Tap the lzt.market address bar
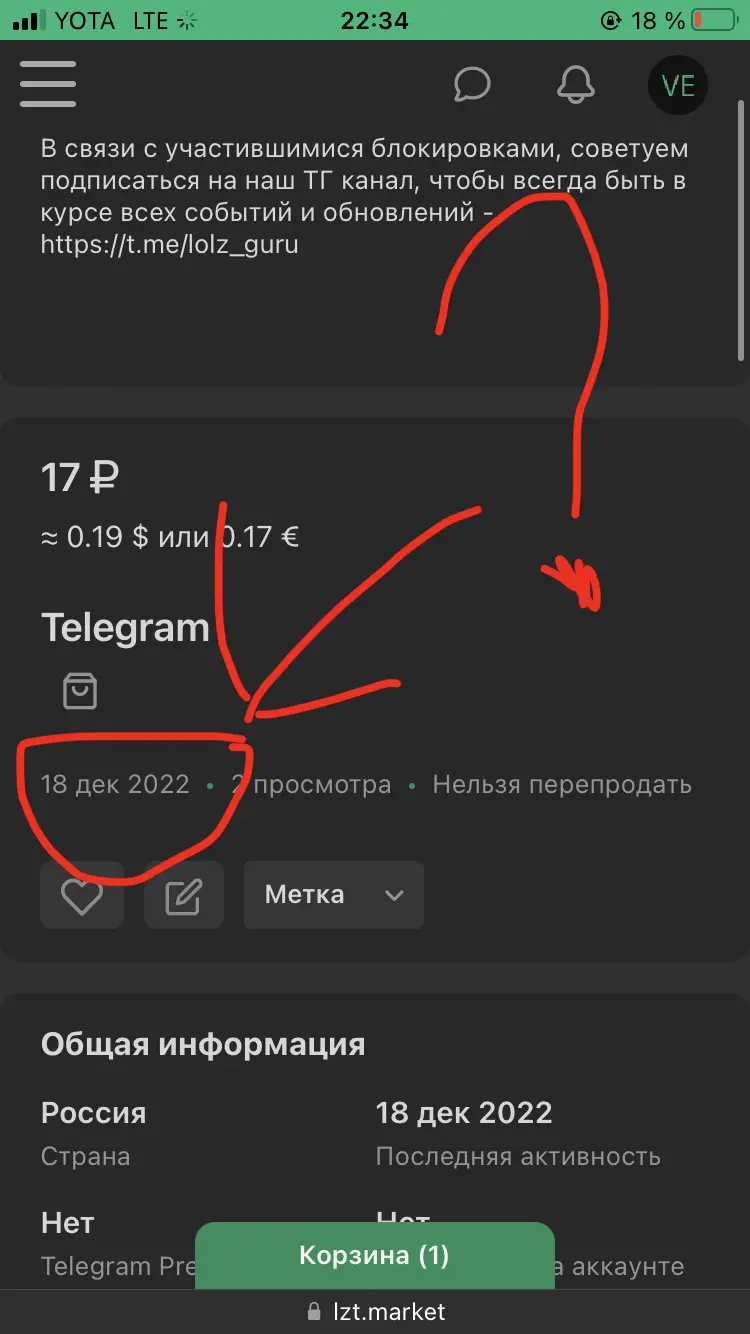 point(375,1311)
